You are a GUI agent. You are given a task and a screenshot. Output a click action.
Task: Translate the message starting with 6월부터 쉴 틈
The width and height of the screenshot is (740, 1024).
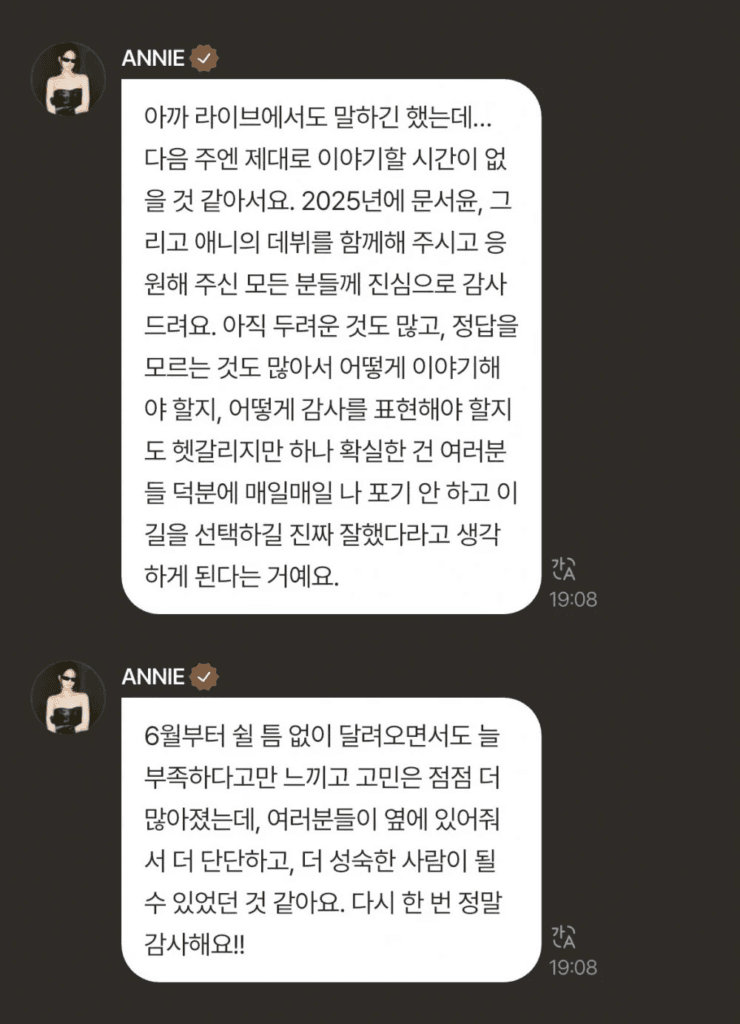(x=564, y=936)
